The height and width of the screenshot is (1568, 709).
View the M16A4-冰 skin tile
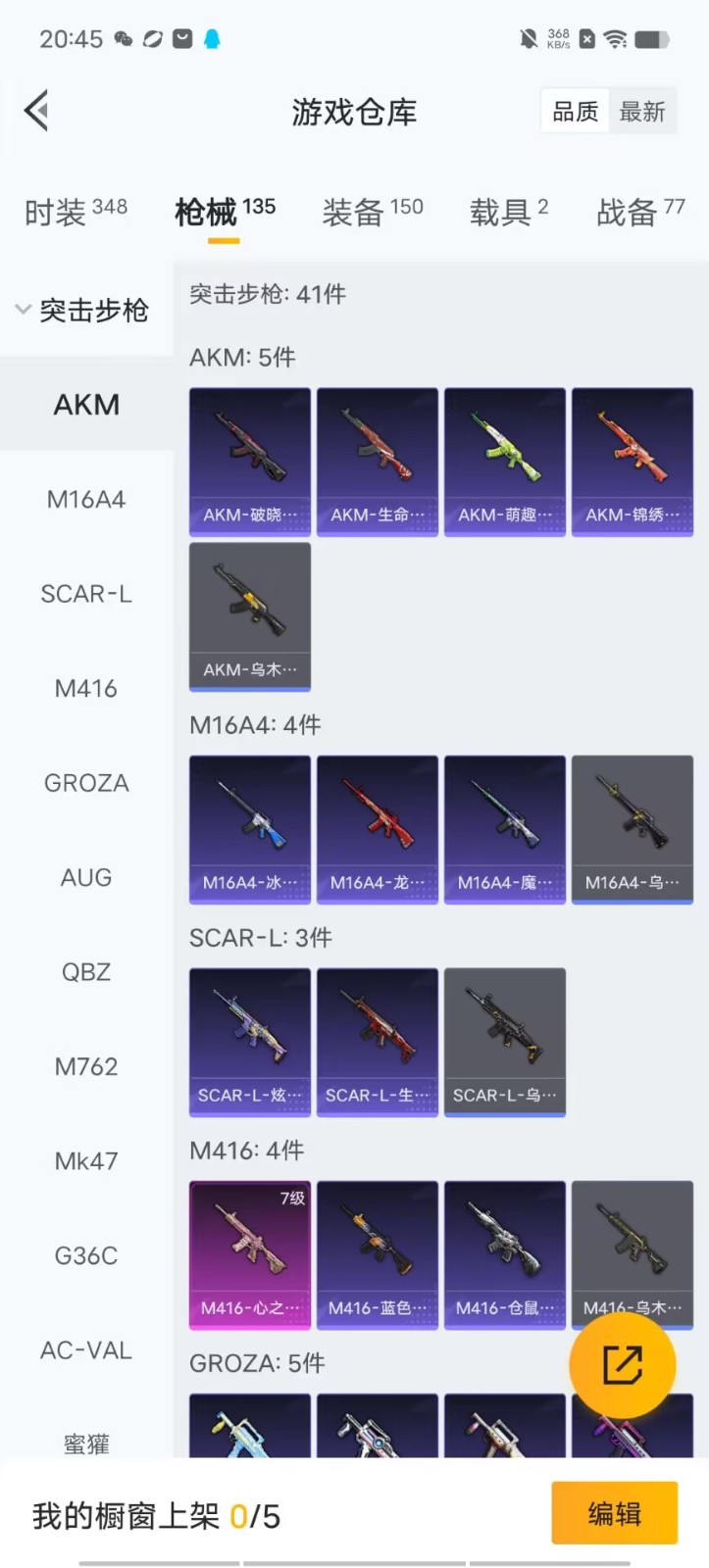point(250,829)
